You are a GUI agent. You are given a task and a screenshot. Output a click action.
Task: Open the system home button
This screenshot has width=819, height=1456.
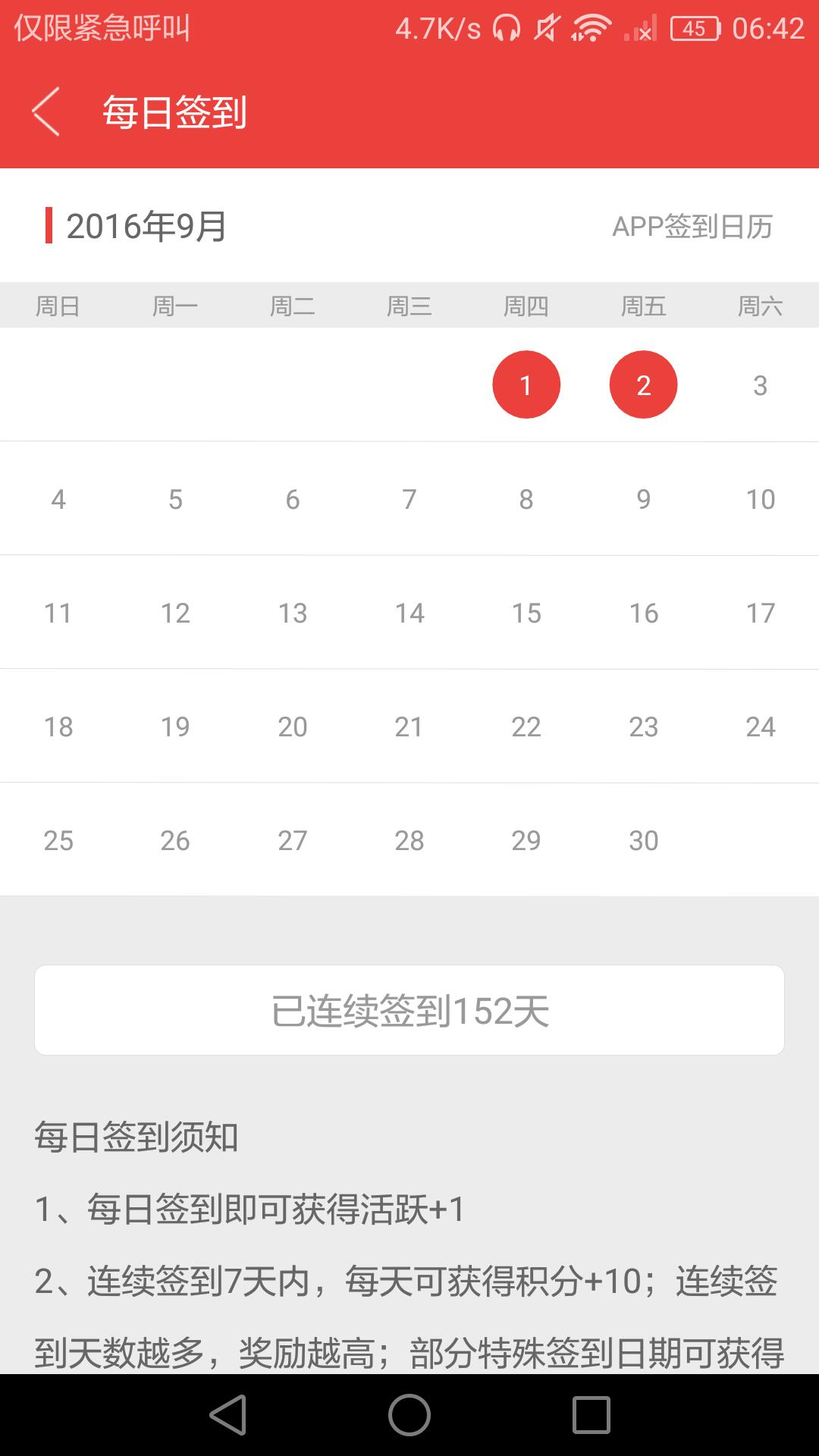pyautogui.click(x=409, y=1415)
